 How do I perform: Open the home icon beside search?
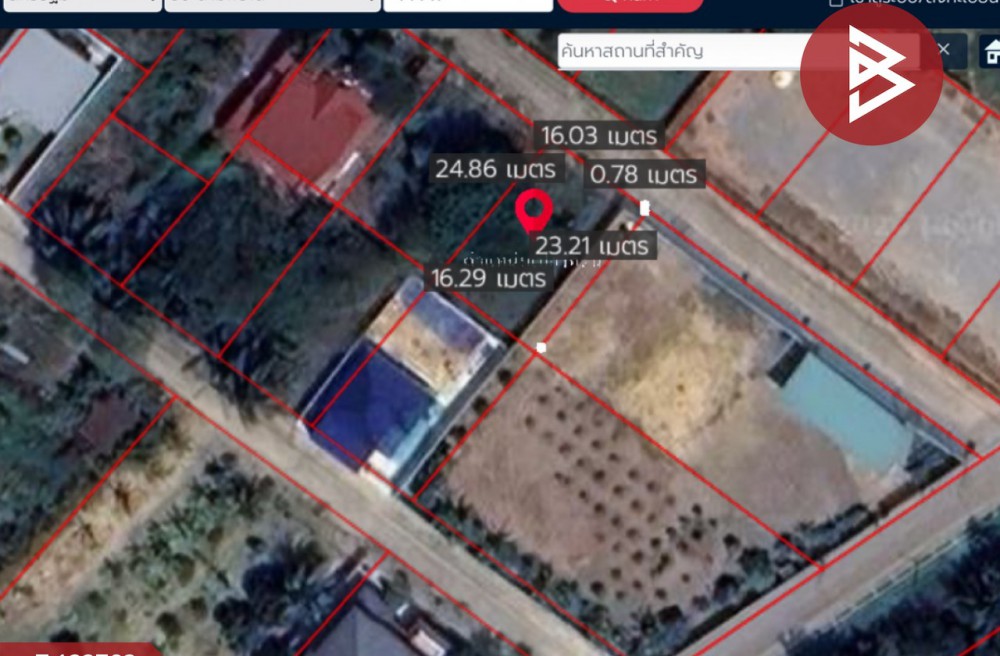(990, 51)
